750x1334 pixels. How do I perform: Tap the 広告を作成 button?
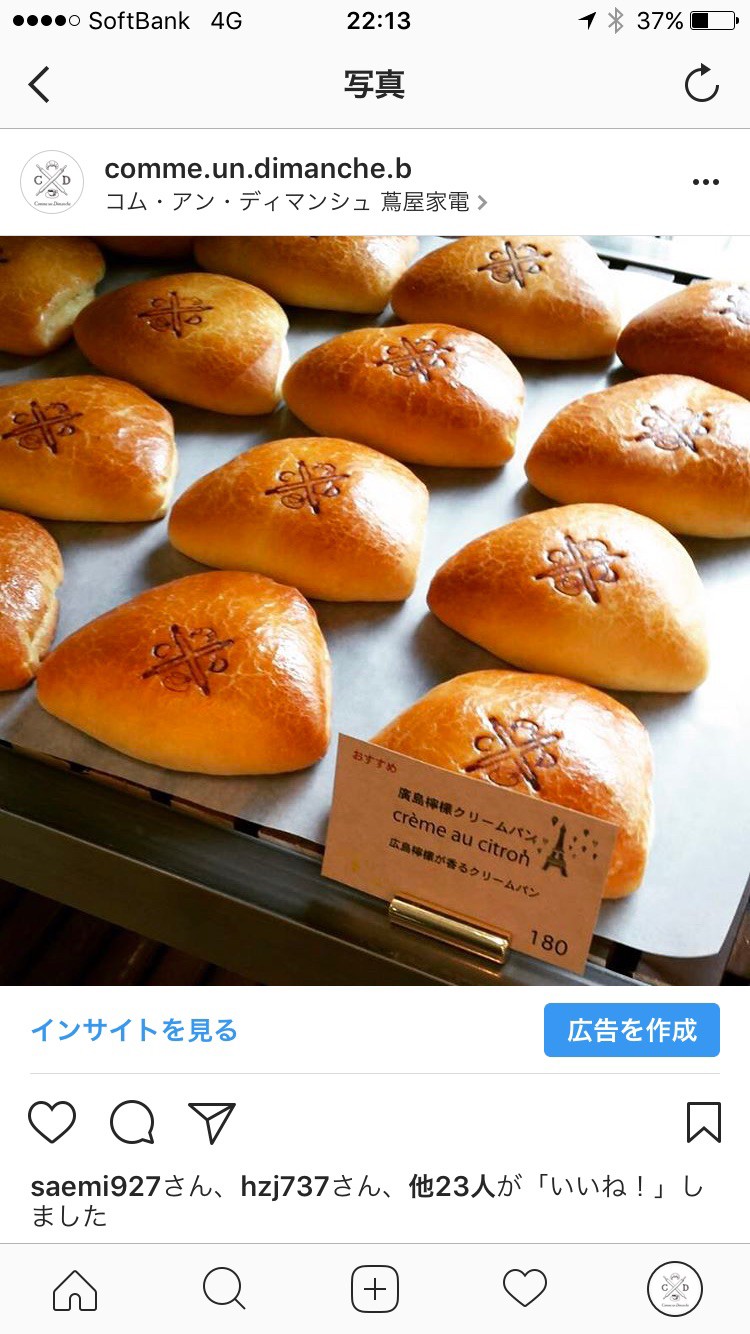coord(632,1030)
